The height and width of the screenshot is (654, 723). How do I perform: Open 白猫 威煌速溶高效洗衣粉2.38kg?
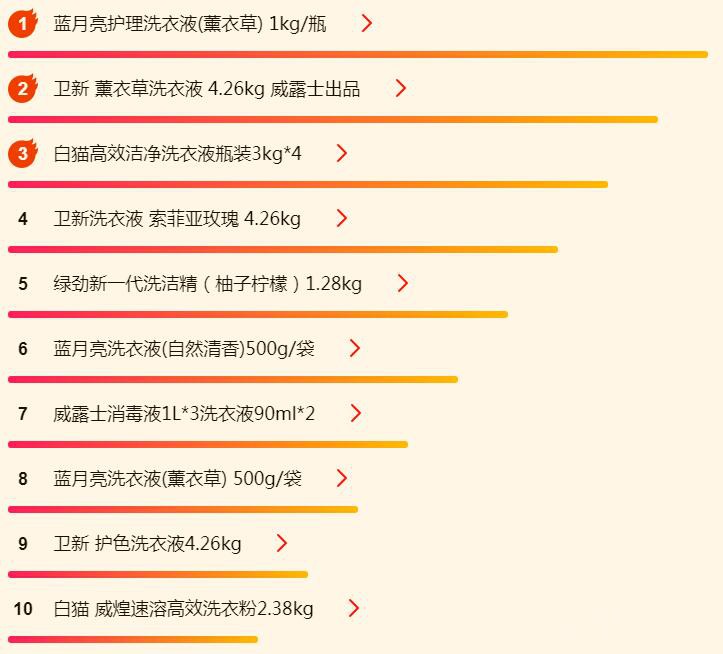coord(184,609)
